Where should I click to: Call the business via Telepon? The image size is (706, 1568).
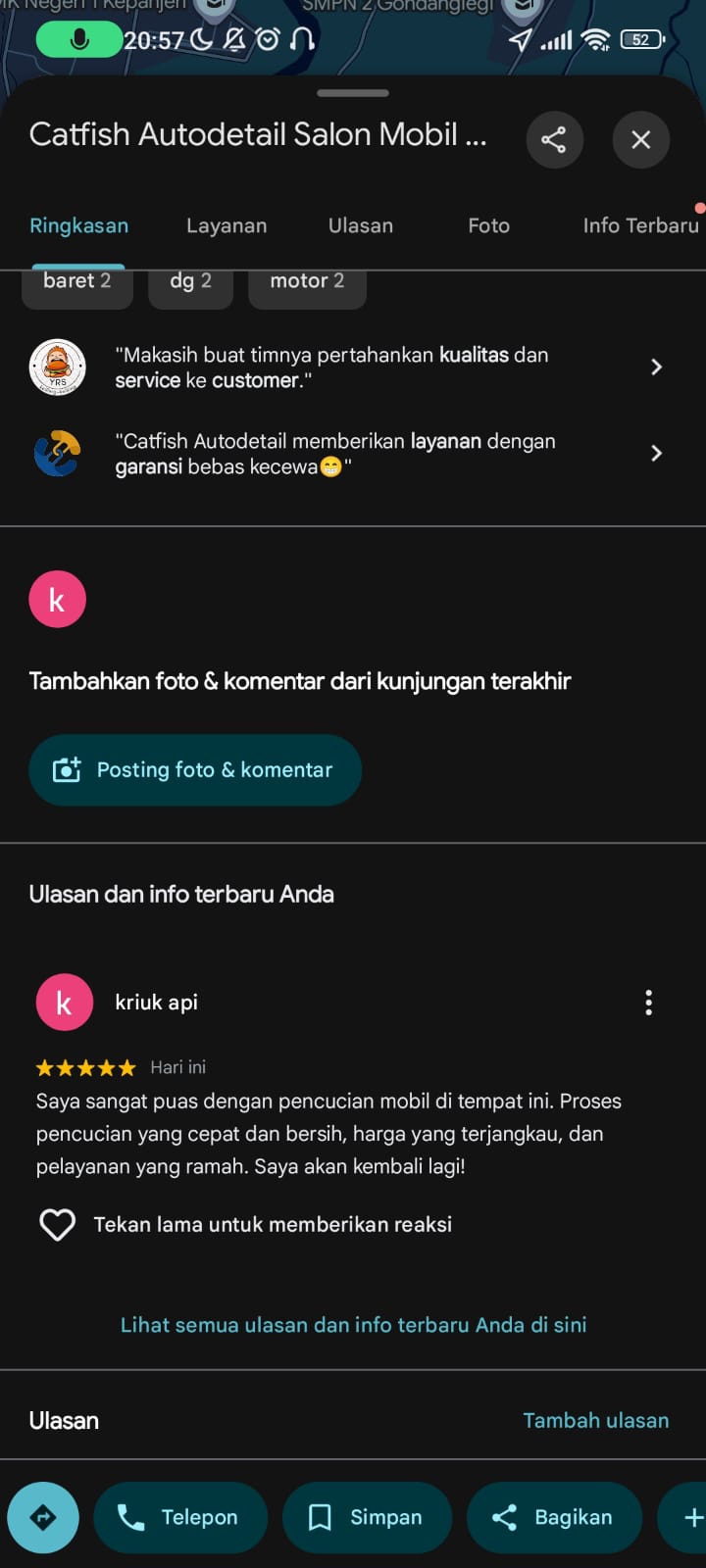point(180,1517)
